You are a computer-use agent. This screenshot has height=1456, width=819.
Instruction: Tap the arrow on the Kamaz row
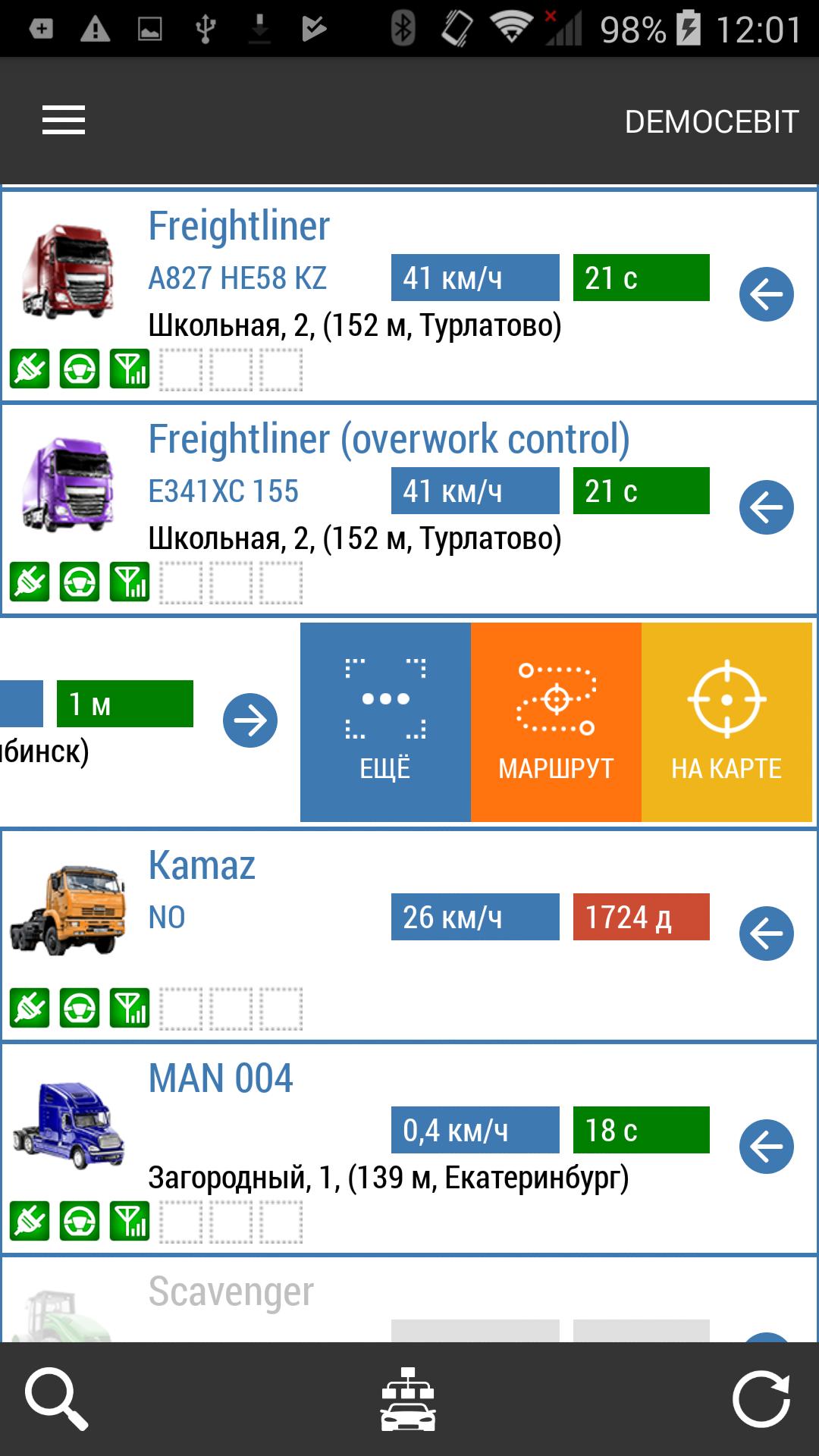click(766, 934)
